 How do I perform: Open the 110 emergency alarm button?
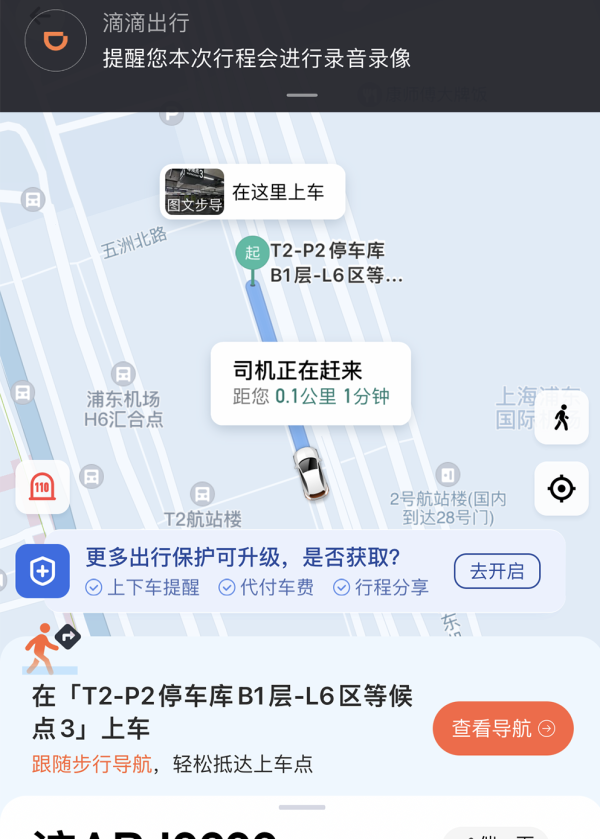(x=42, y=488)
